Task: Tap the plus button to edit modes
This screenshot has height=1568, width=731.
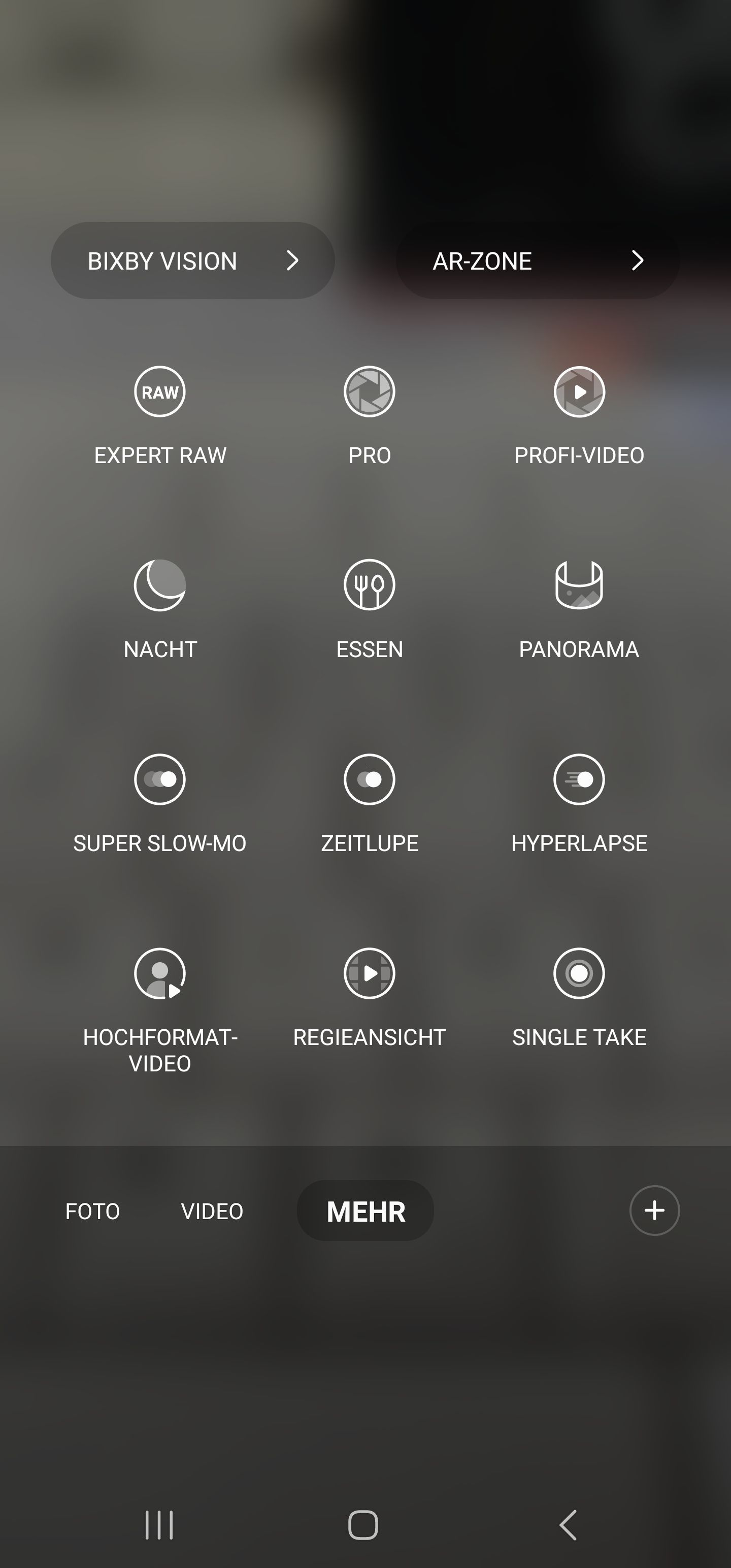Action: coord(654,1210)
